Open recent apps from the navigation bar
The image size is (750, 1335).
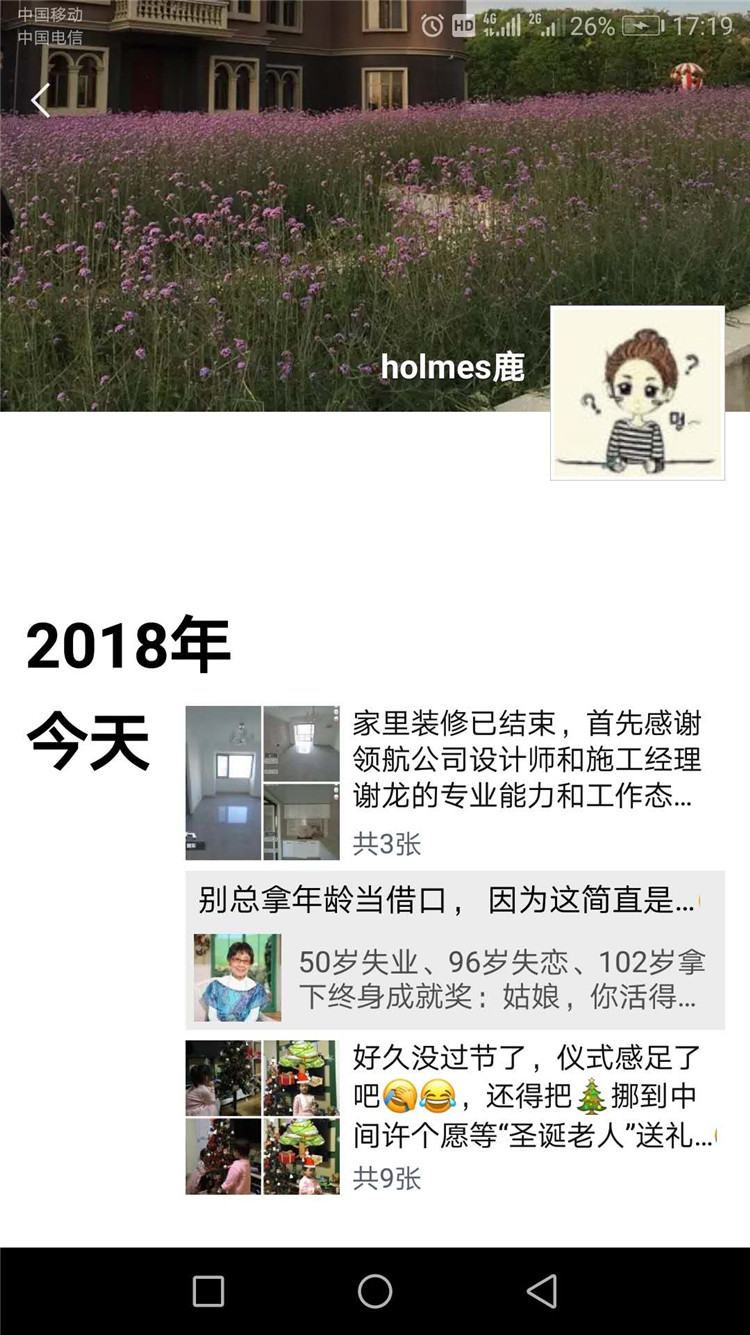pos(208,1291)
